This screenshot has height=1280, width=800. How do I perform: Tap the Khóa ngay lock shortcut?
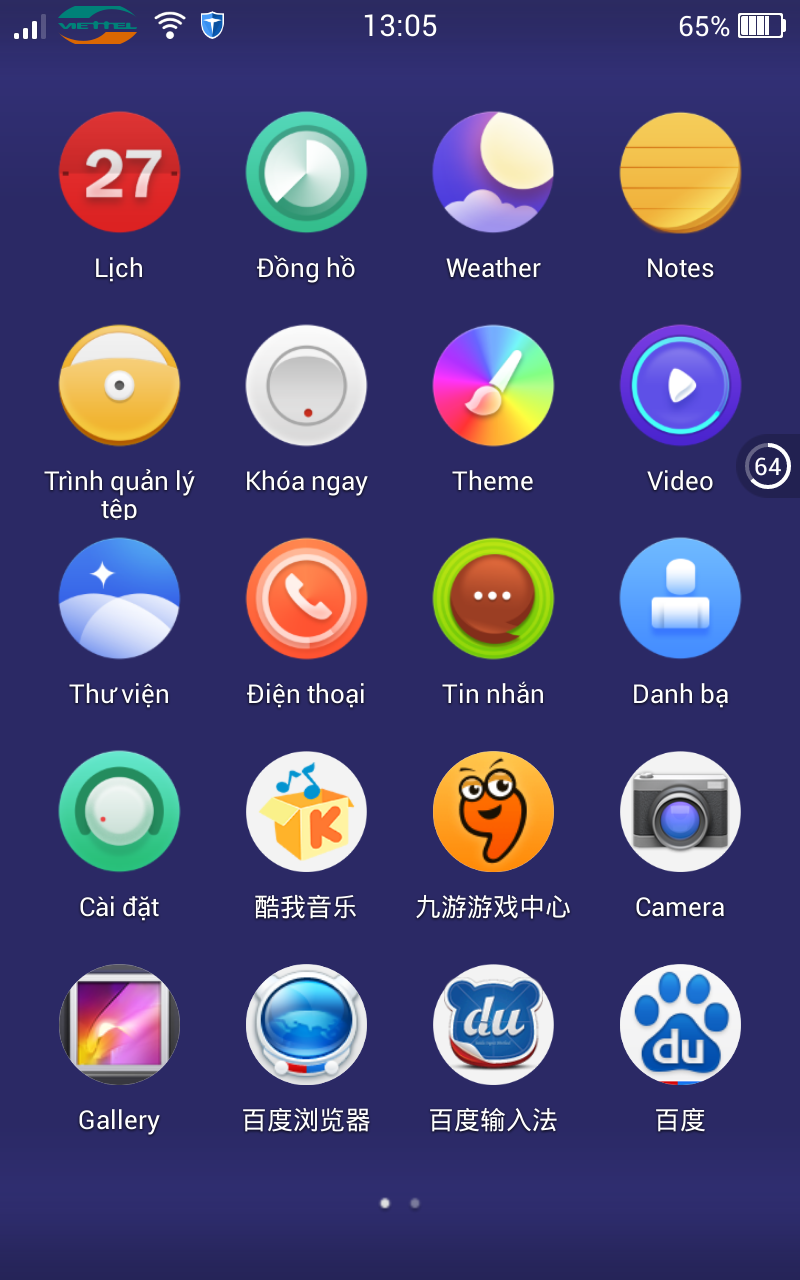[306, 385]
